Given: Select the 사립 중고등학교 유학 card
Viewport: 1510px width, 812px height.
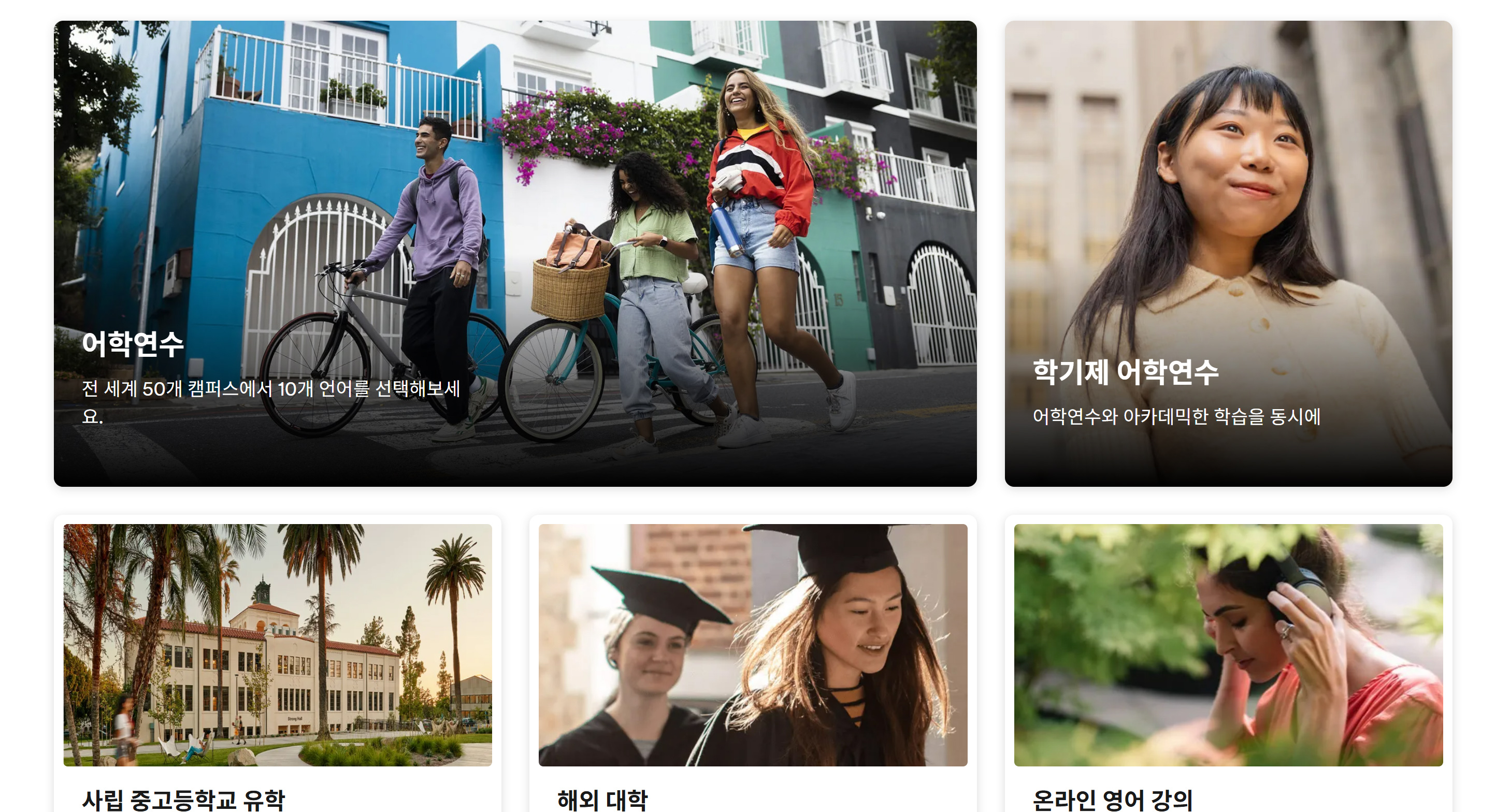Looking at the screenshot, I should [x=277, y=662].
